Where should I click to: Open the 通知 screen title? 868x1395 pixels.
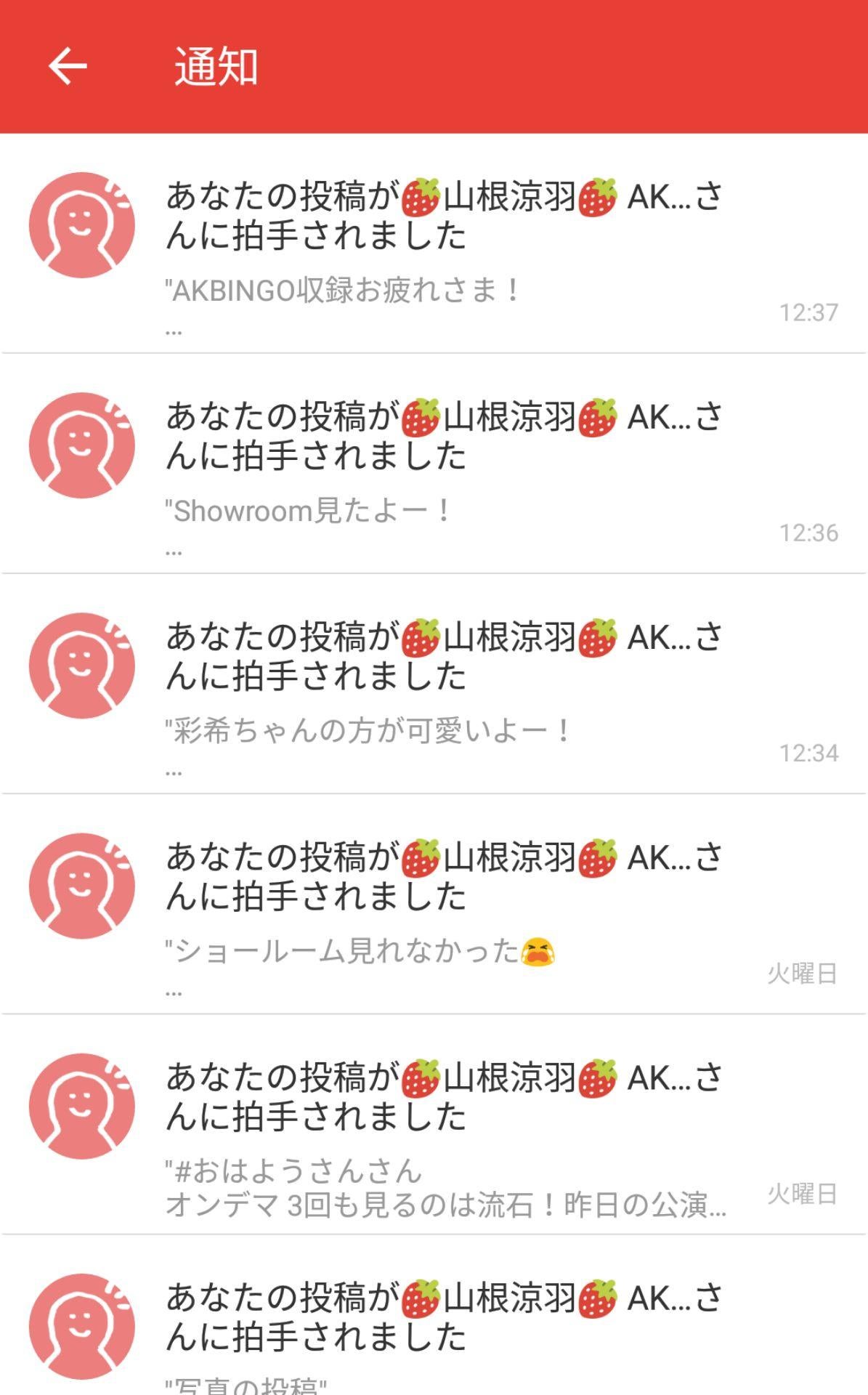(214, 67)
